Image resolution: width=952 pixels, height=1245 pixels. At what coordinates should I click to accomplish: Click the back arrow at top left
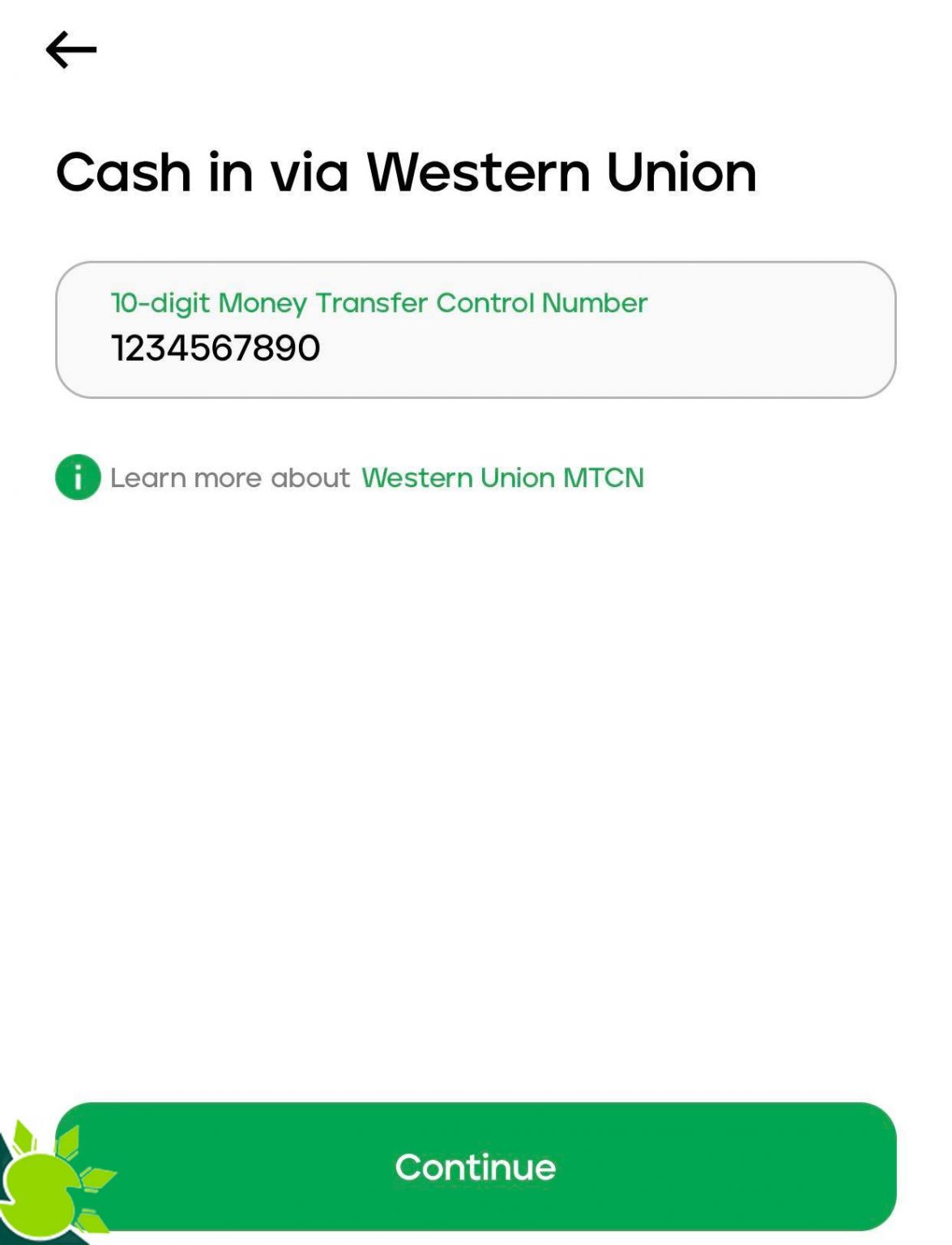click(71, 49)
